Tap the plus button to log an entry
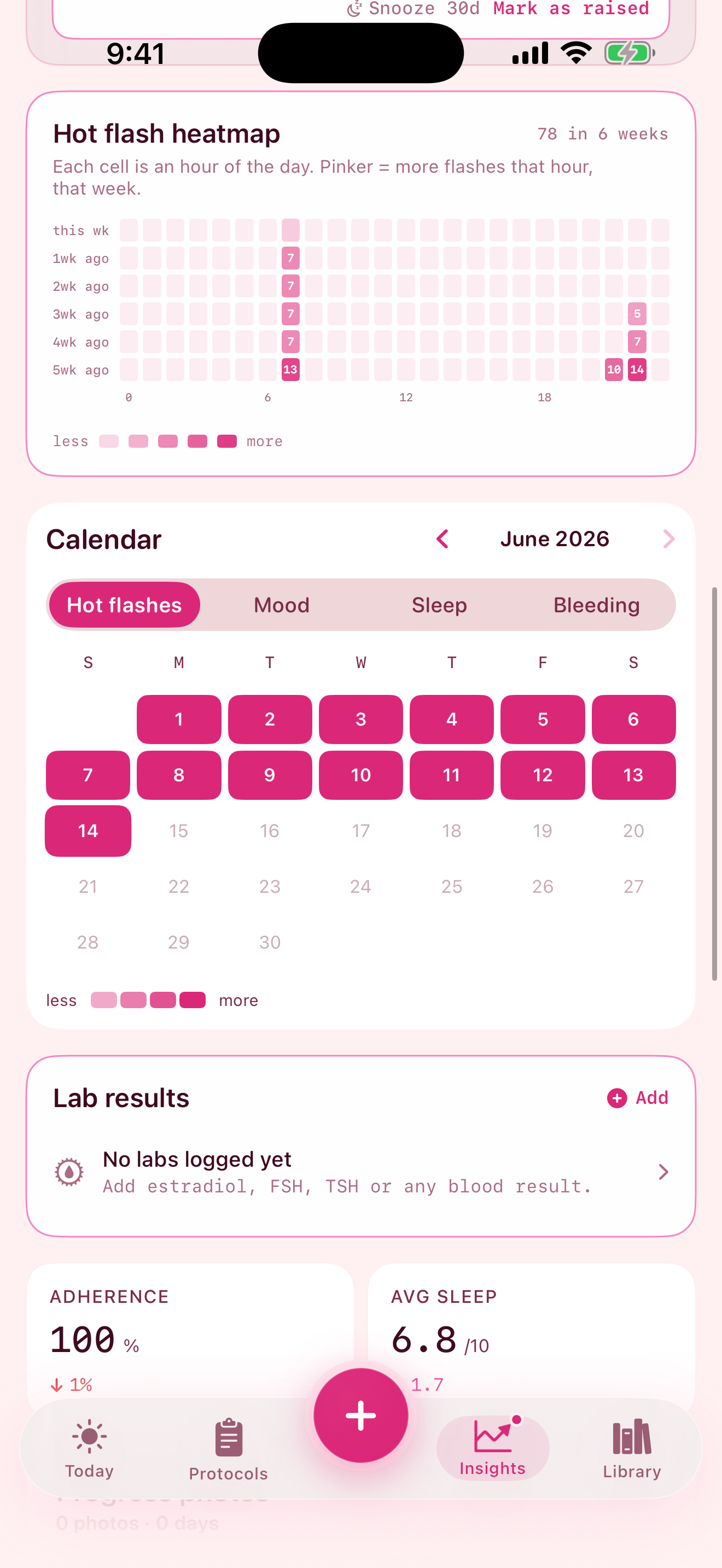722x1568 pixels. tap(361, 1415)
